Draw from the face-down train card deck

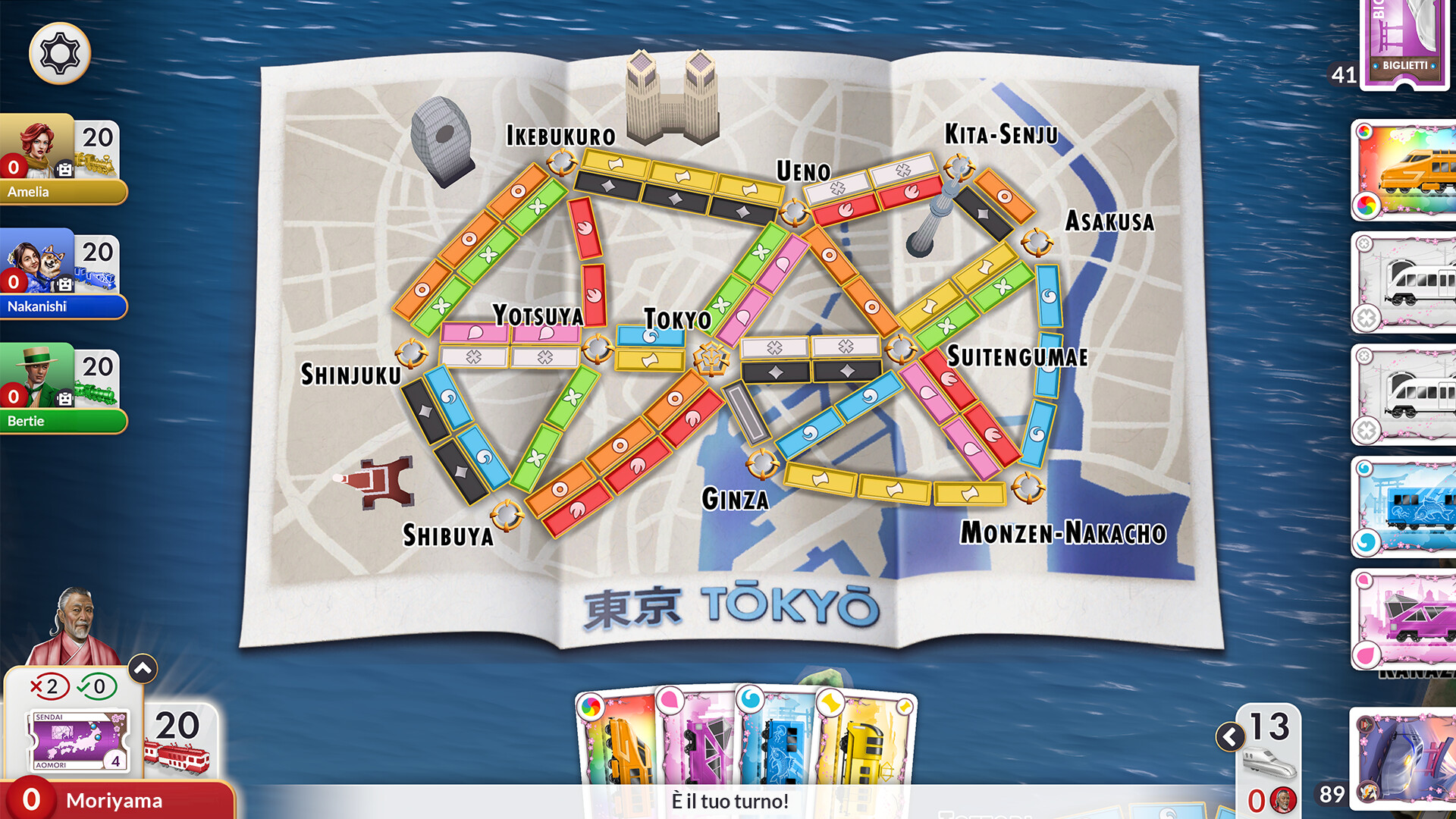click(x=1403, y=757)
